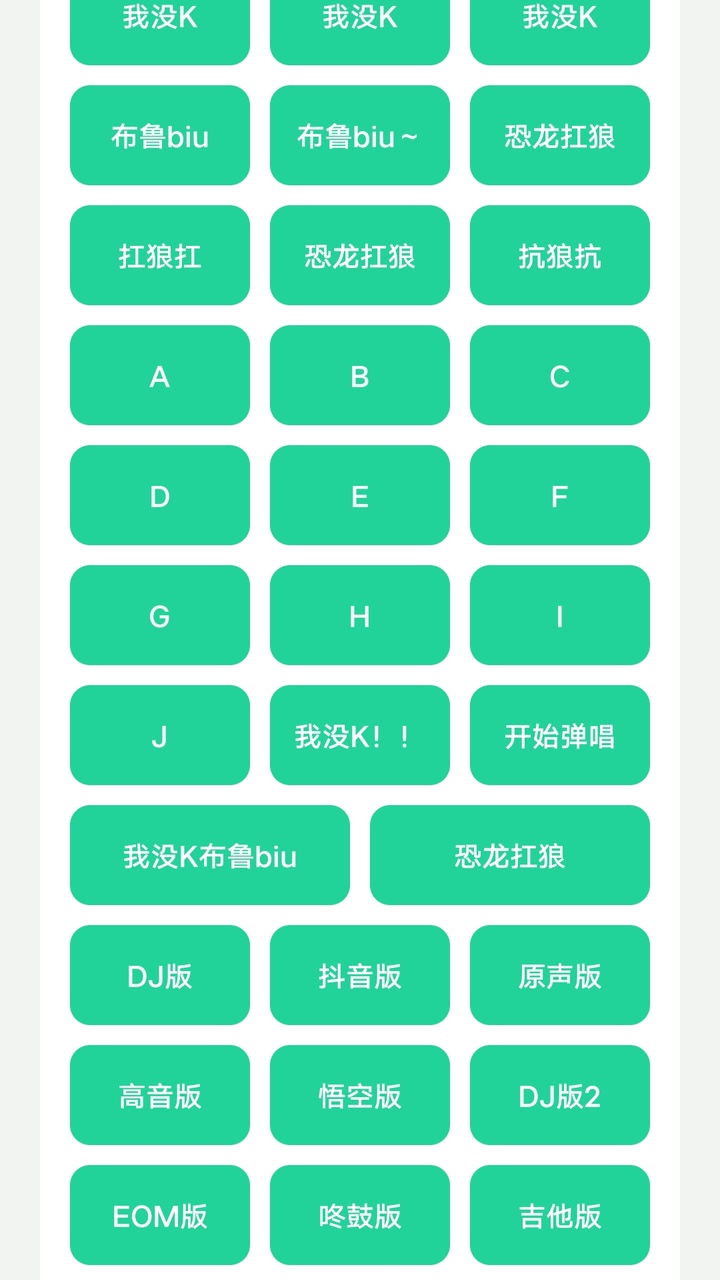The width and height of the screenshot is (720, 1280).
Task: Tap the 吉他版 version at the bottom
Action: pos(559,1215)
